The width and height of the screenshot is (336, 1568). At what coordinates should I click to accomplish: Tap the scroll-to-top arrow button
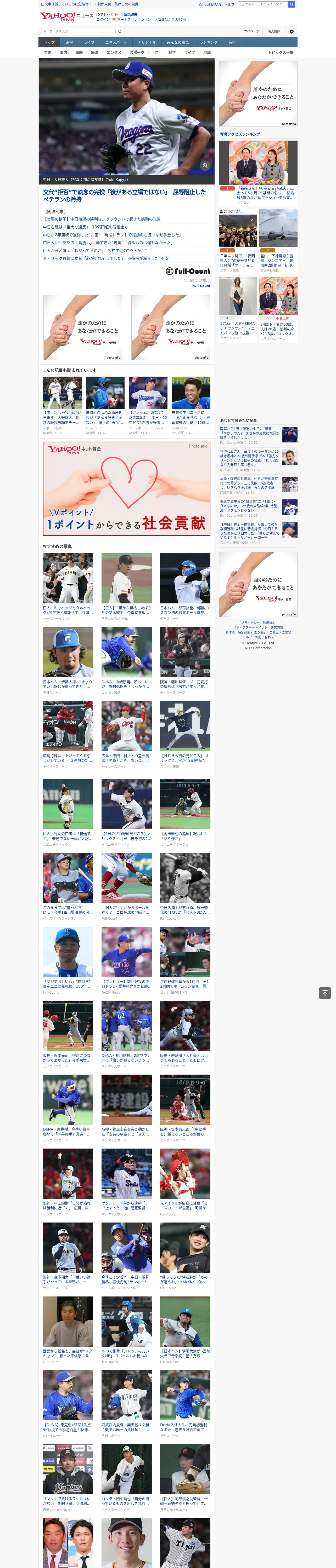coord(325,993)
